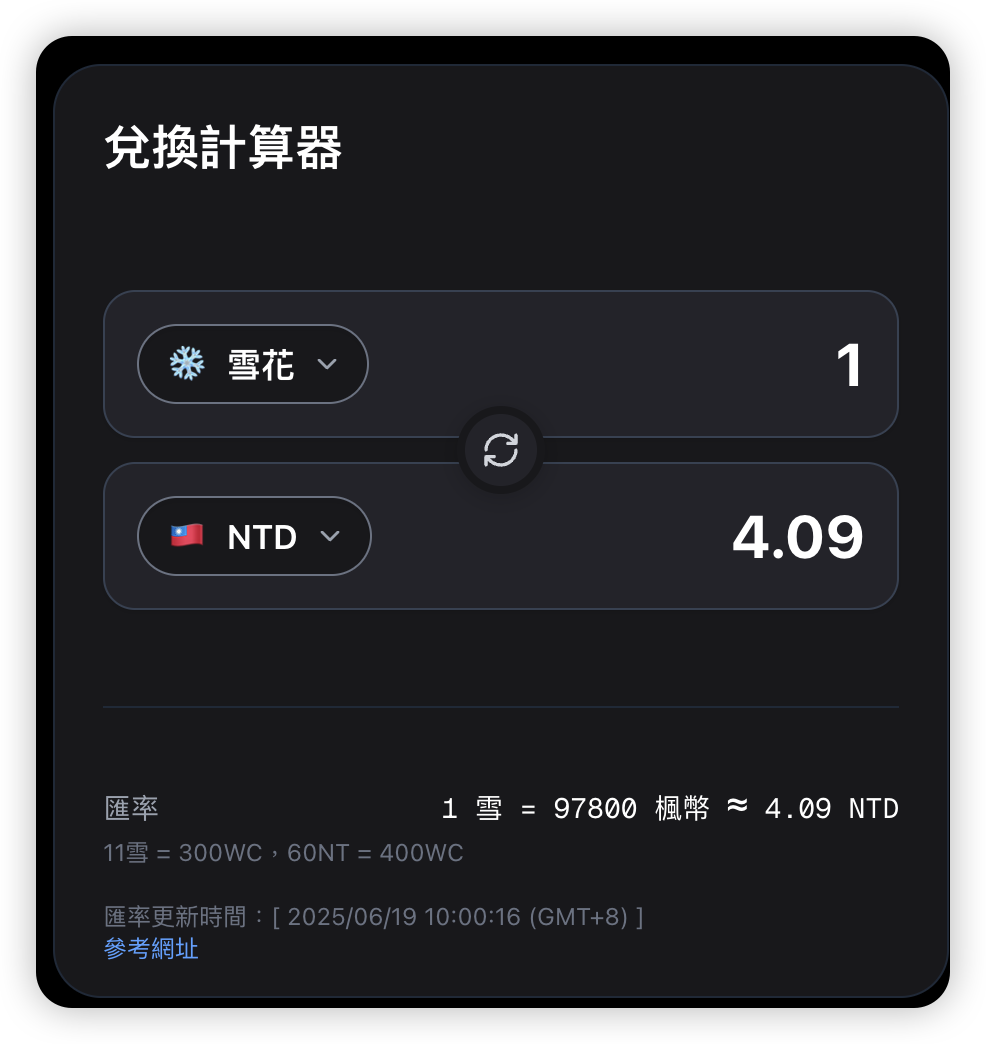Image resolution: width=986 pixels, height=1044 pixels.
Task: Swap the two currencies with the swap icon
Action: coord(501,450)
